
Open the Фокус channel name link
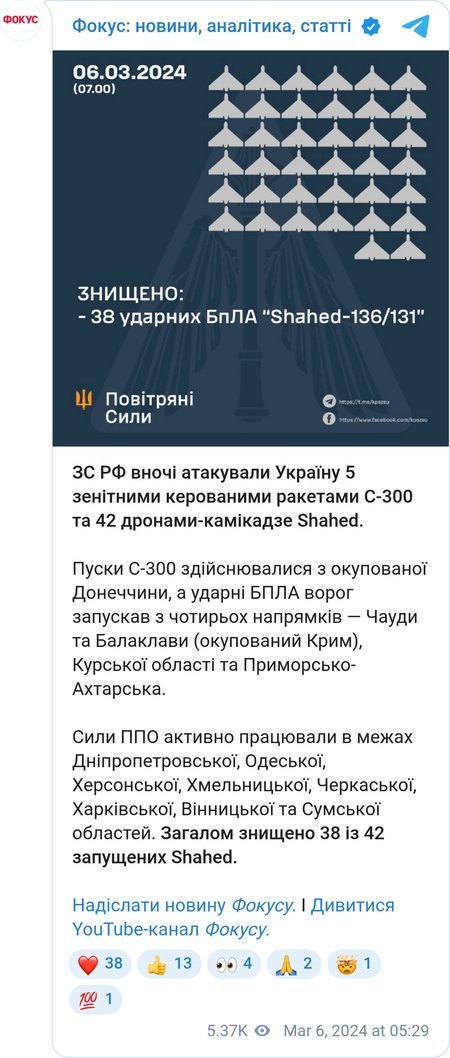point(212,26)
